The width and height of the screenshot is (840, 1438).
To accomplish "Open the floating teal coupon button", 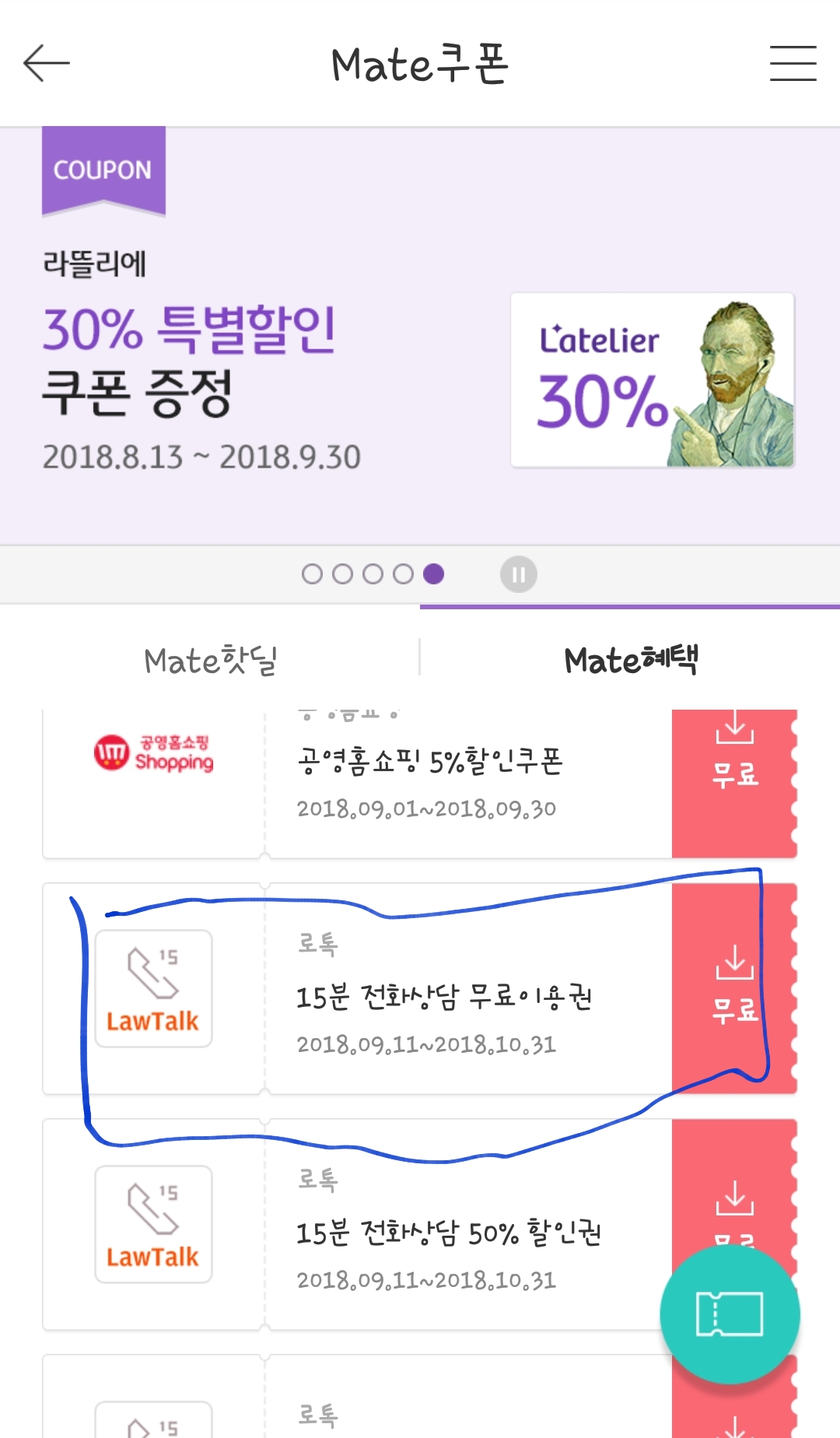I will click(x=730, y=1313).
